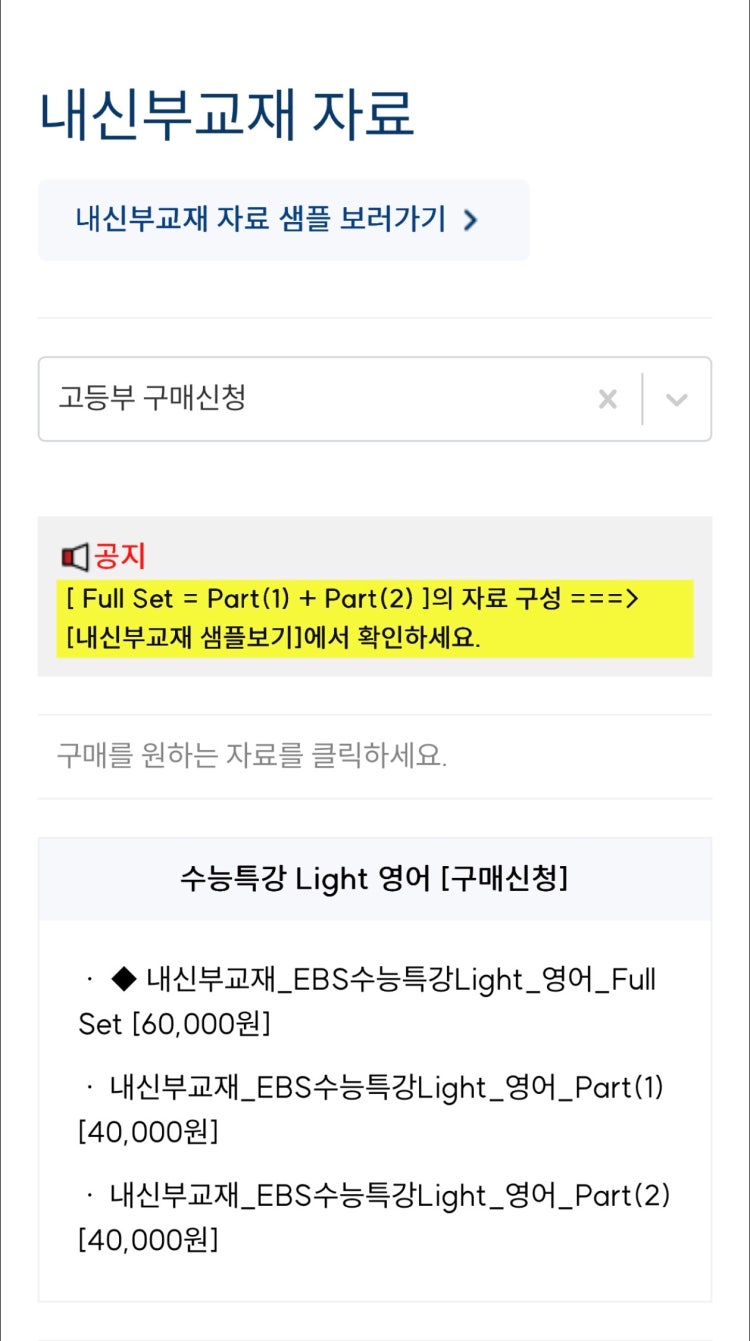Select EBS수능특강Light 영어 Part(1) item

pyautogui.click(x=370, y=1108)
